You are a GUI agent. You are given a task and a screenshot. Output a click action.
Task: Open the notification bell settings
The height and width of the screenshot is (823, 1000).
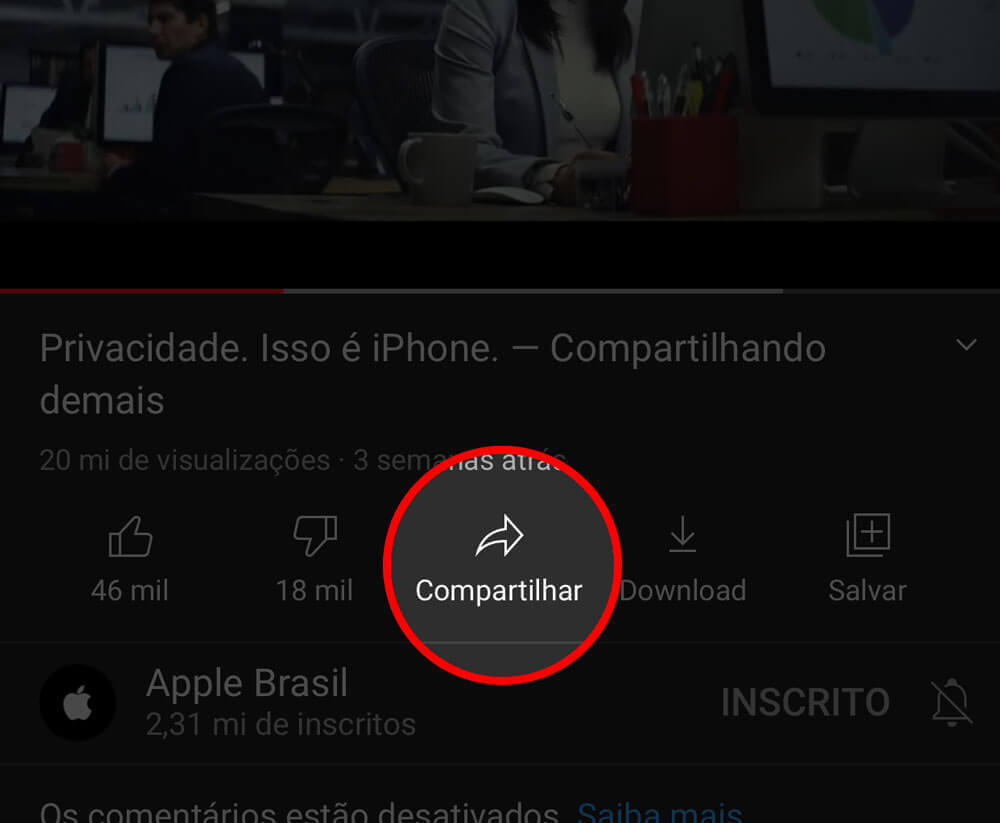tap(951, 702)
